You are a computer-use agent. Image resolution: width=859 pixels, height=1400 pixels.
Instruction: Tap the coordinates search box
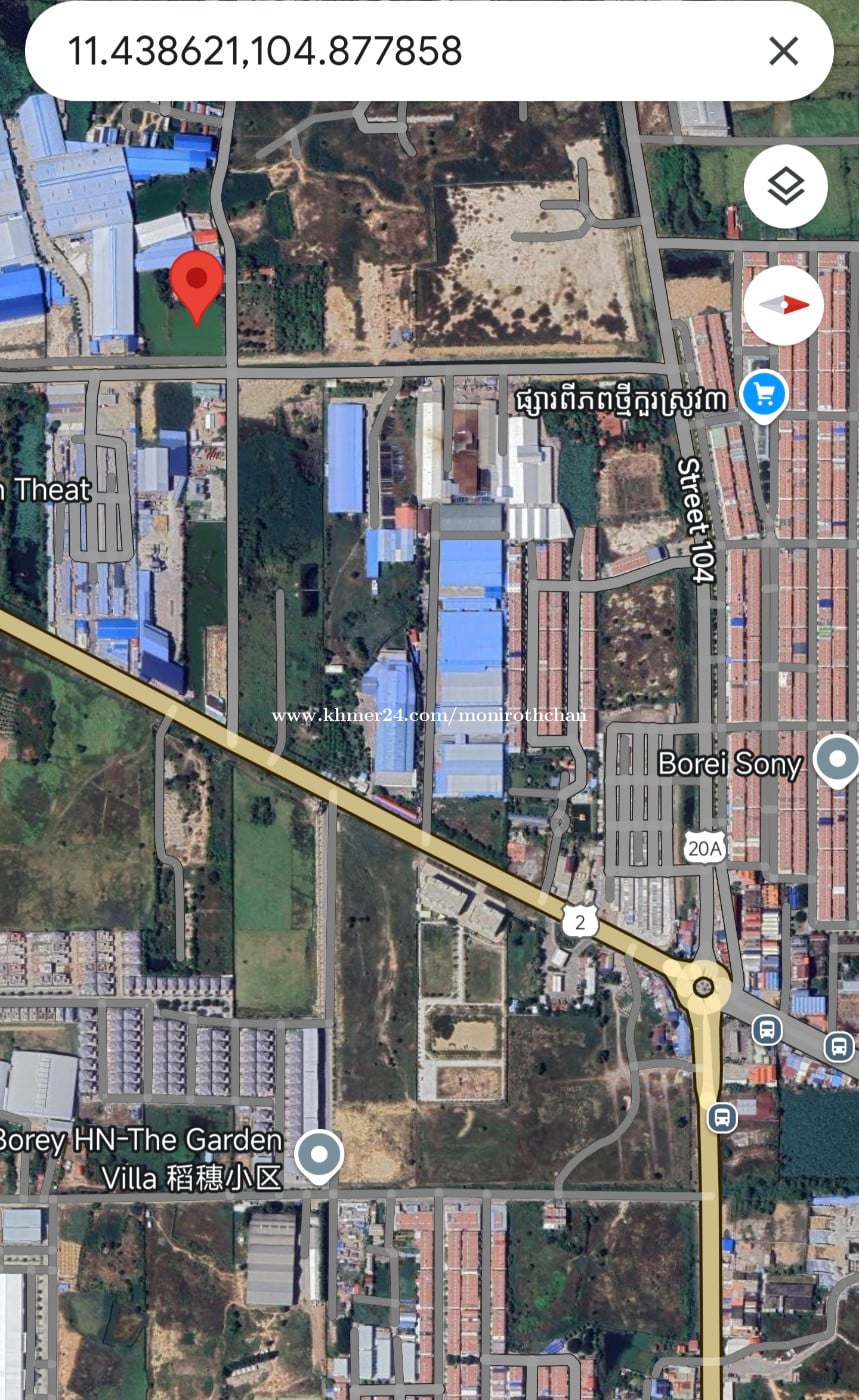400,51
